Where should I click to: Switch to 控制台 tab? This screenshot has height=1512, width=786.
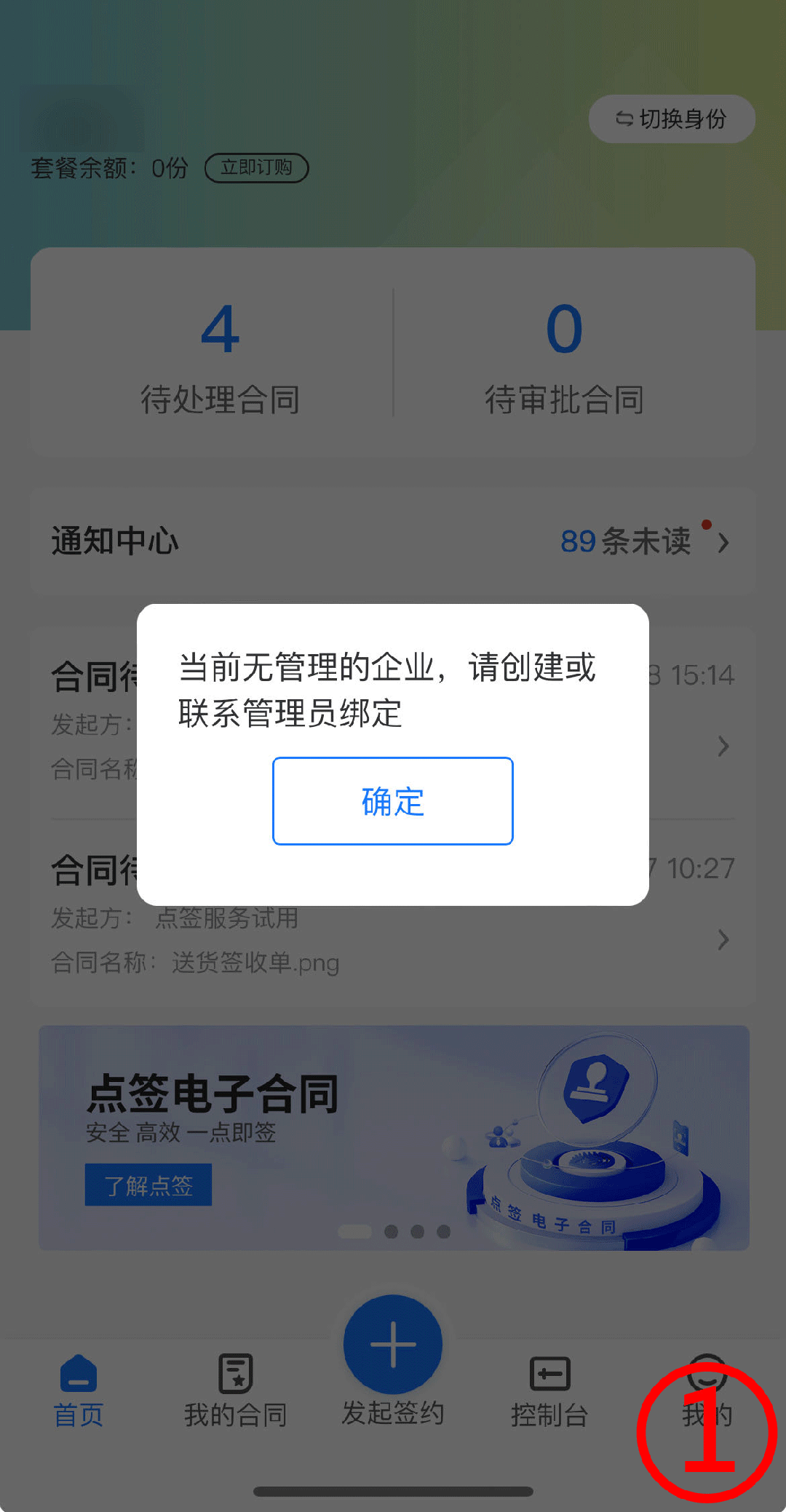tap(549, 1391)
